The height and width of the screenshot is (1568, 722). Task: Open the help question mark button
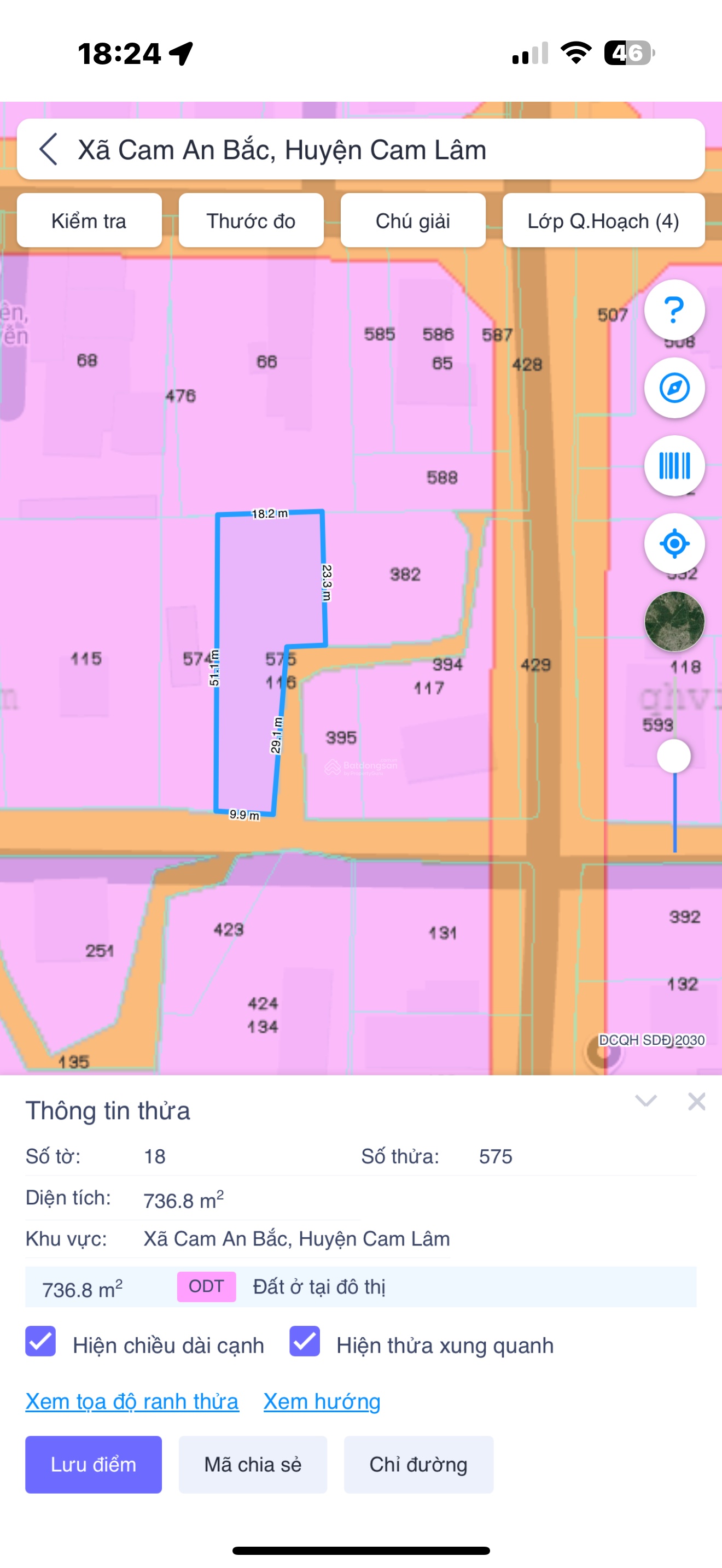pos(674,310)
